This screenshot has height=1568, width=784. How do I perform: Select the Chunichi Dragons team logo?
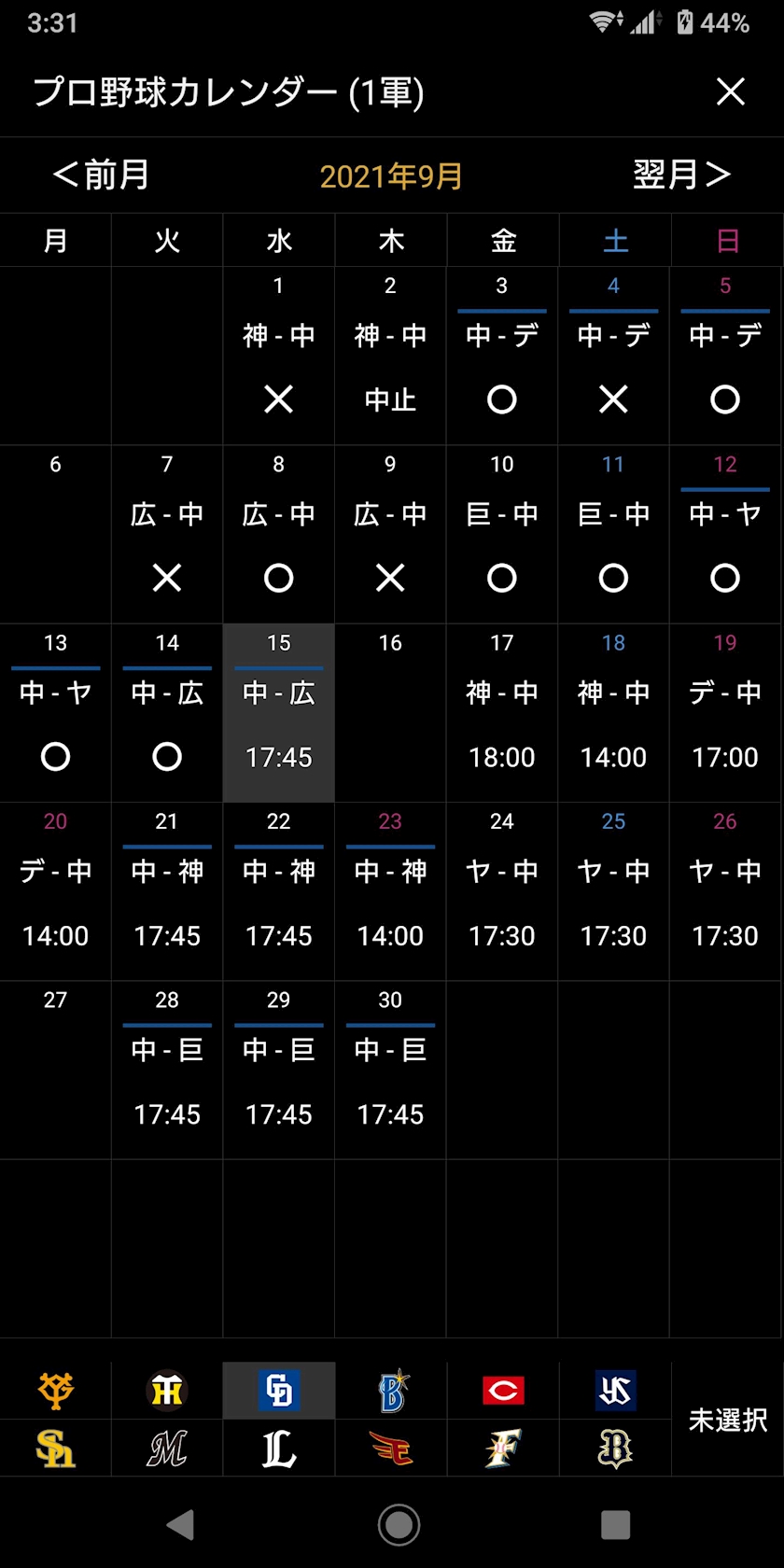click(279, 1391)
